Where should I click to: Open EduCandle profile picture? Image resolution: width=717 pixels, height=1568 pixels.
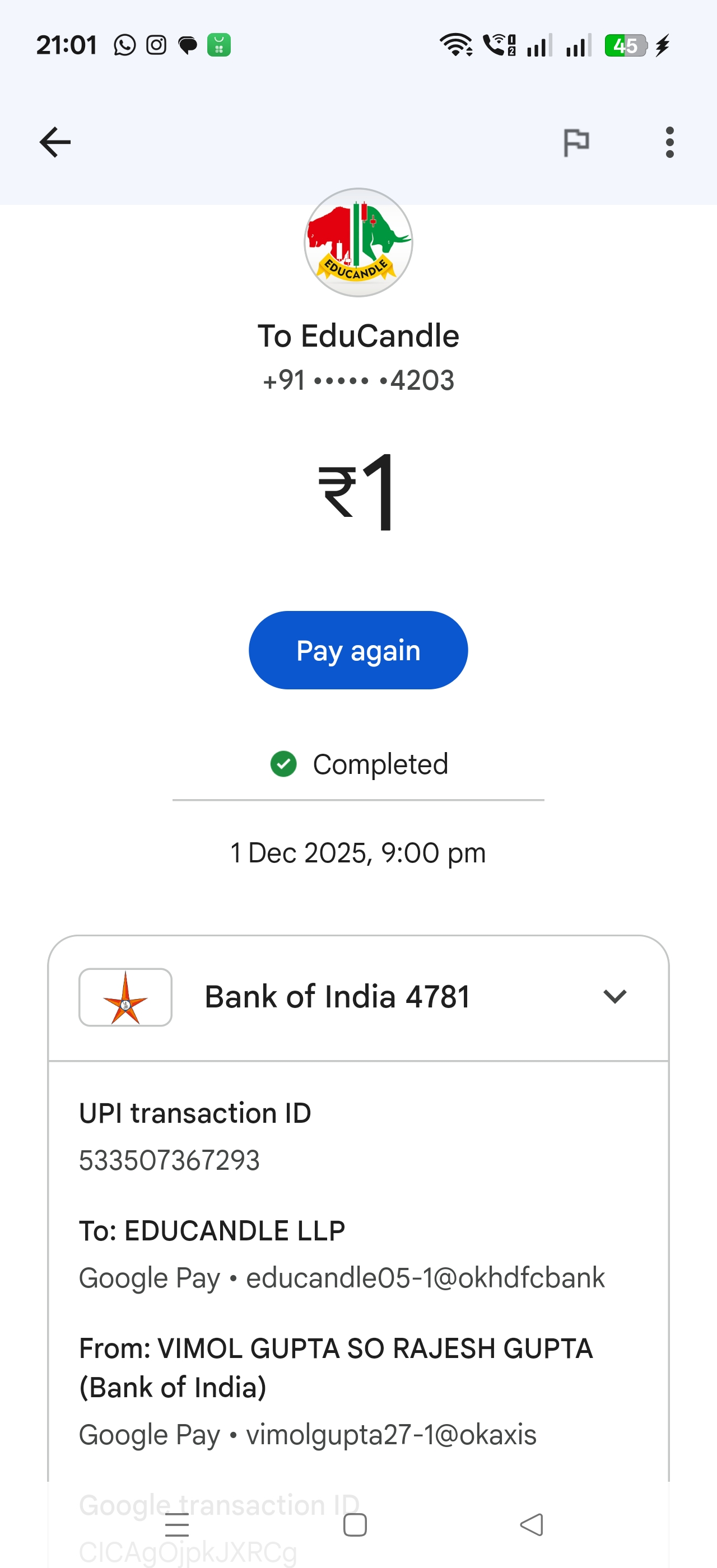click(358, 242)
